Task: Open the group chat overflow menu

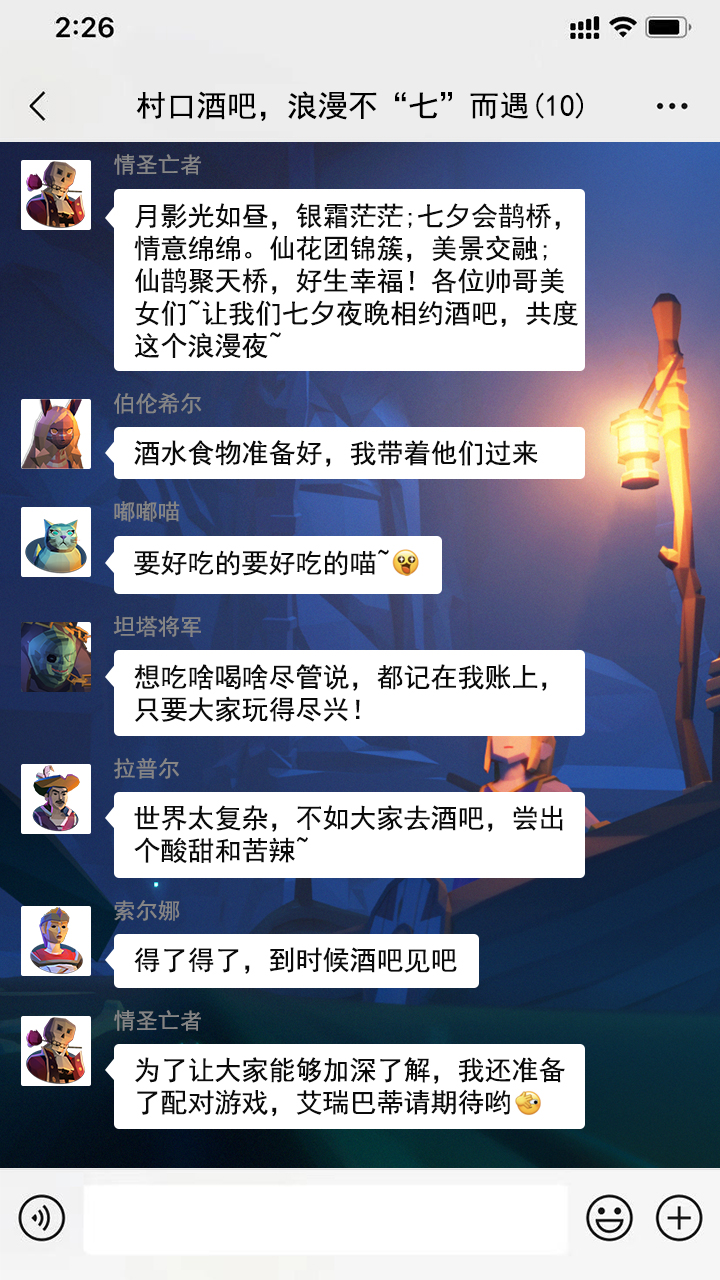Action: (x=672, y=107)
